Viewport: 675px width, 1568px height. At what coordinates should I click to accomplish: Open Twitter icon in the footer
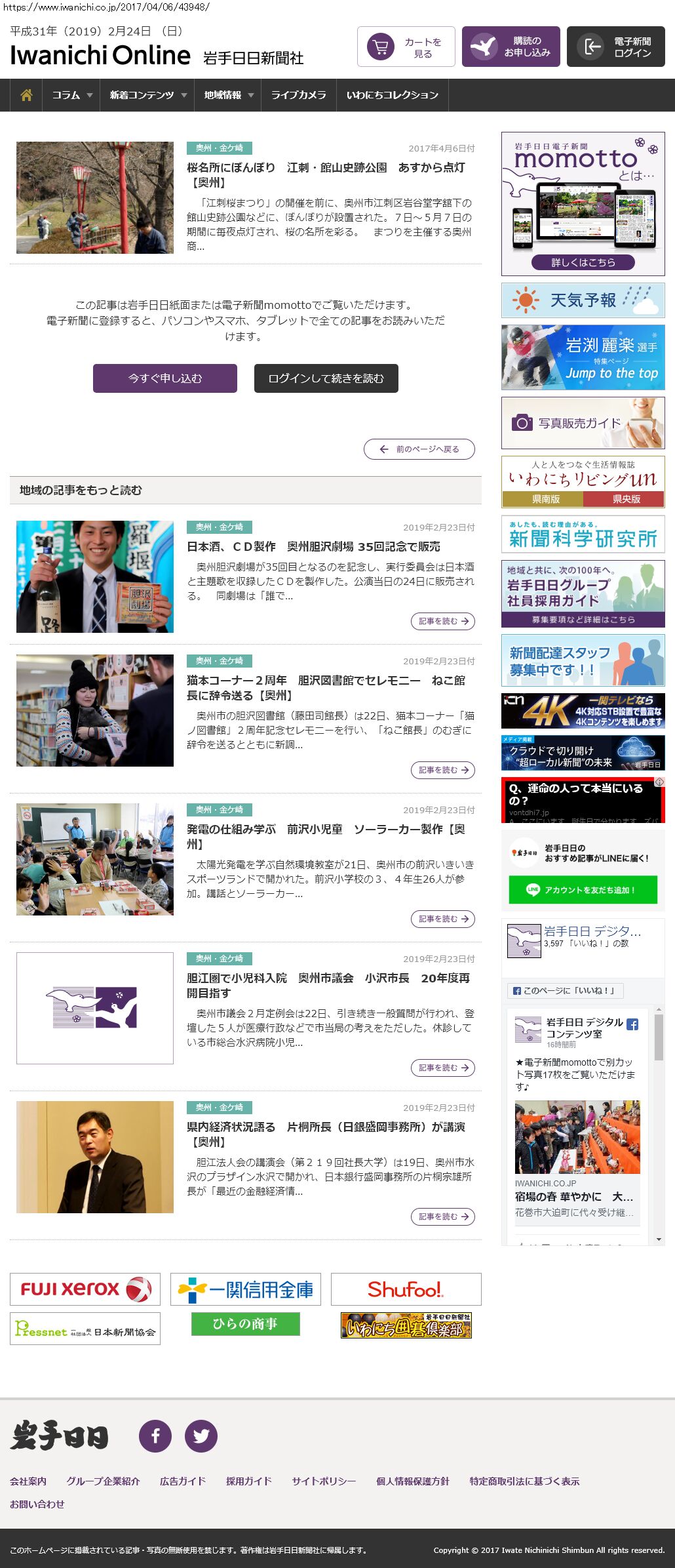click(x=201, y=1436)
